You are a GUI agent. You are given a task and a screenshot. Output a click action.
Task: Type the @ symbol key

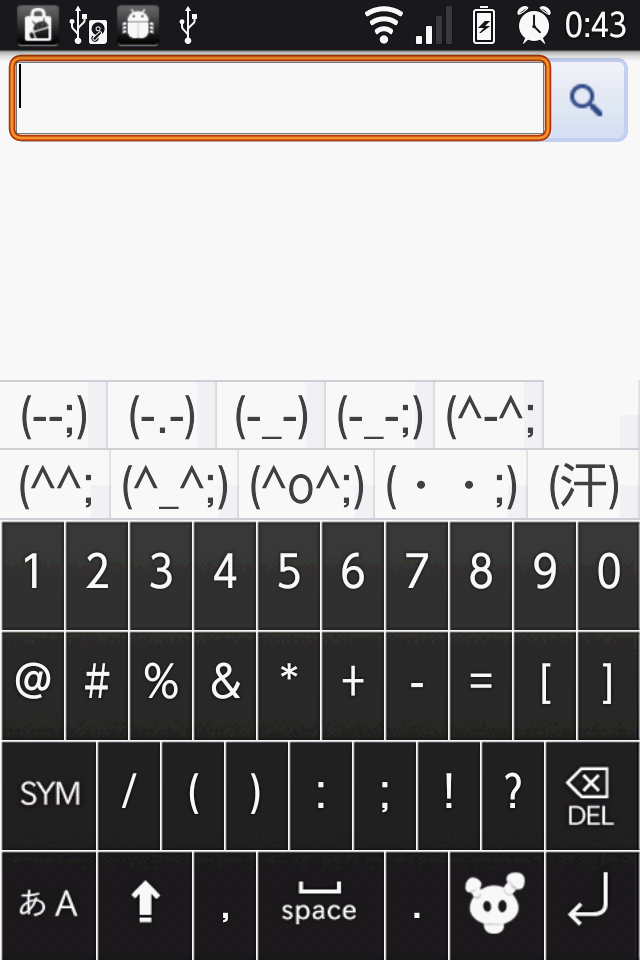pos(33,684)
